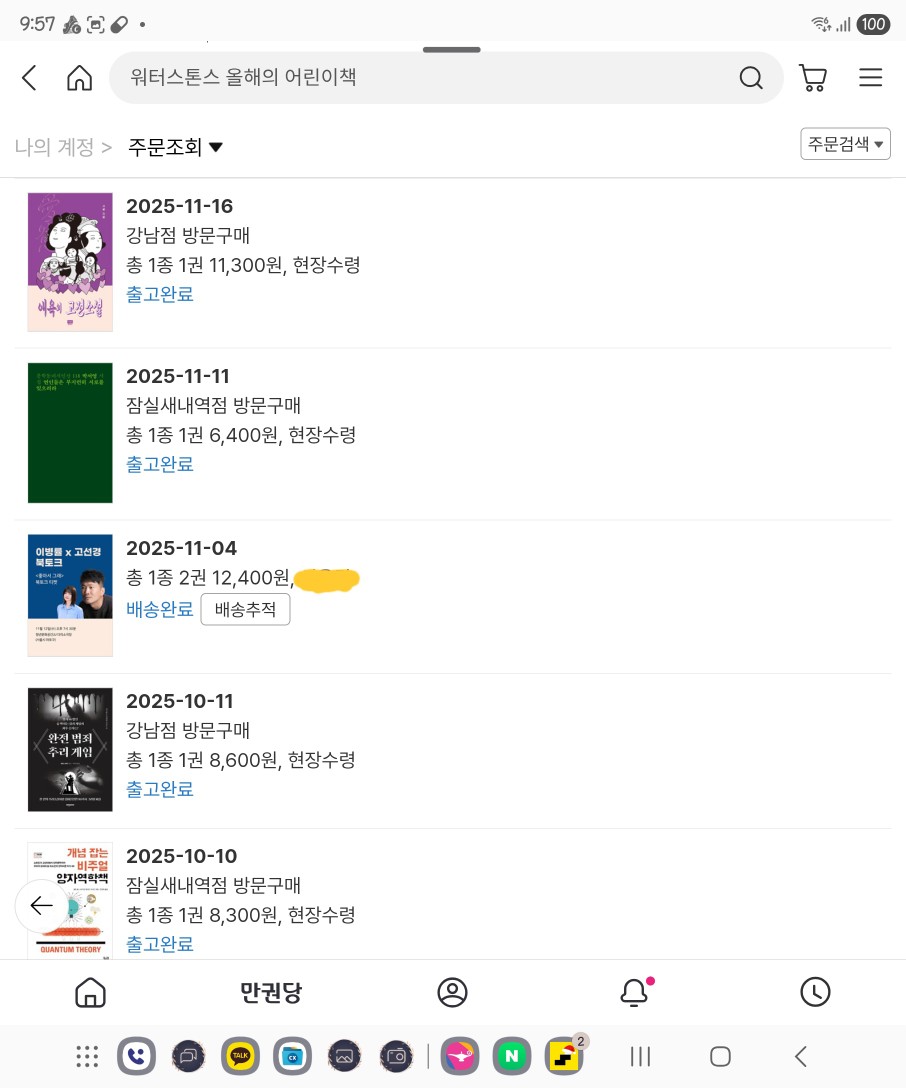This screenshot has height=1088, width=906.
Task: Open the shopping cart
Action: pos(812,78)
